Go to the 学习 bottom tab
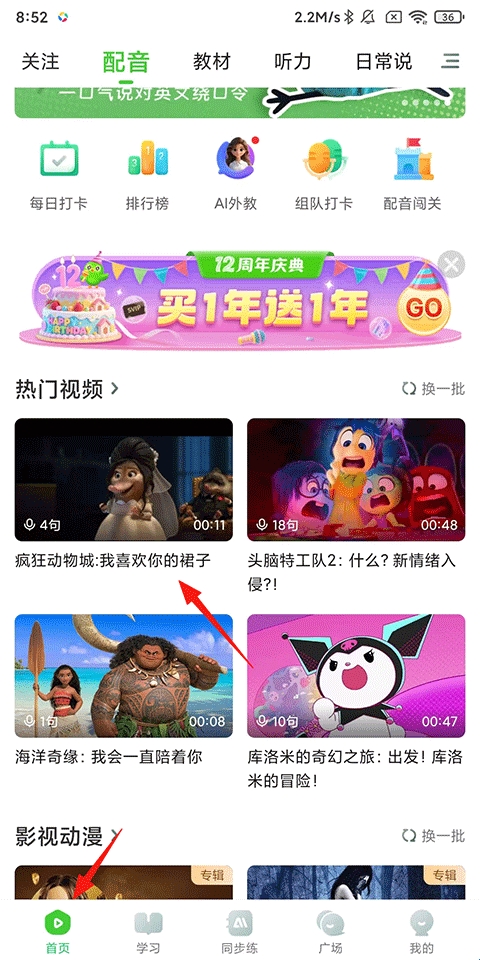480x960 pixels. tap(148, 932)
